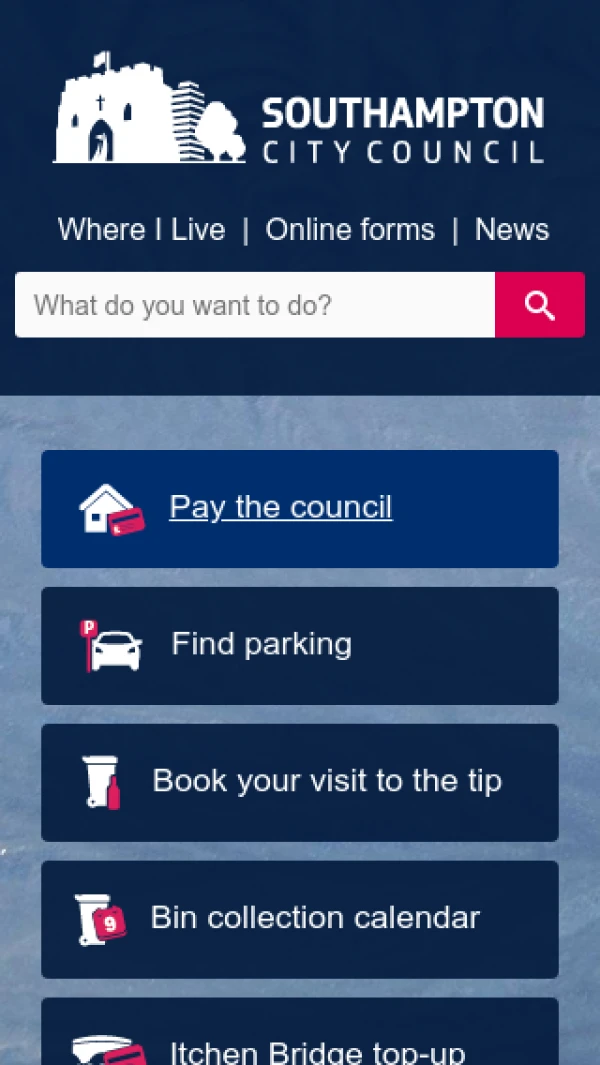Focus the 'What do you want to do?' field

coord(255,305)
